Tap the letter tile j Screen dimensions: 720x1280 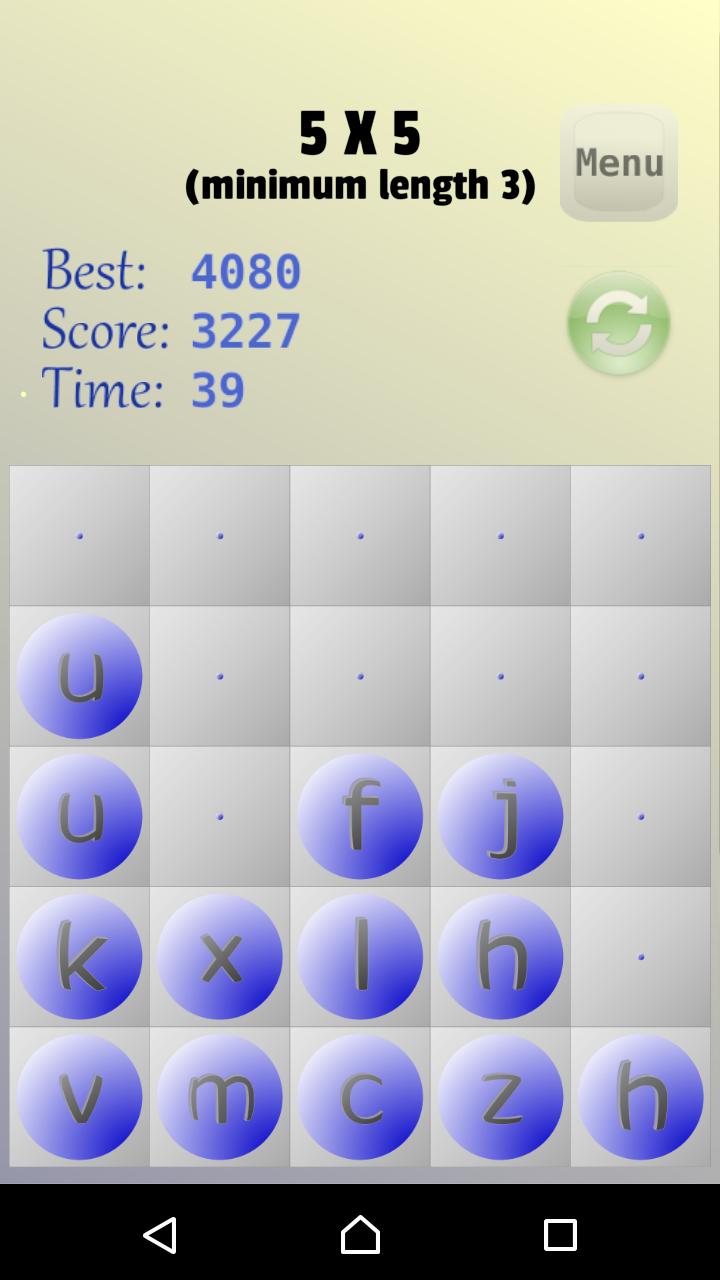[500, 816]
